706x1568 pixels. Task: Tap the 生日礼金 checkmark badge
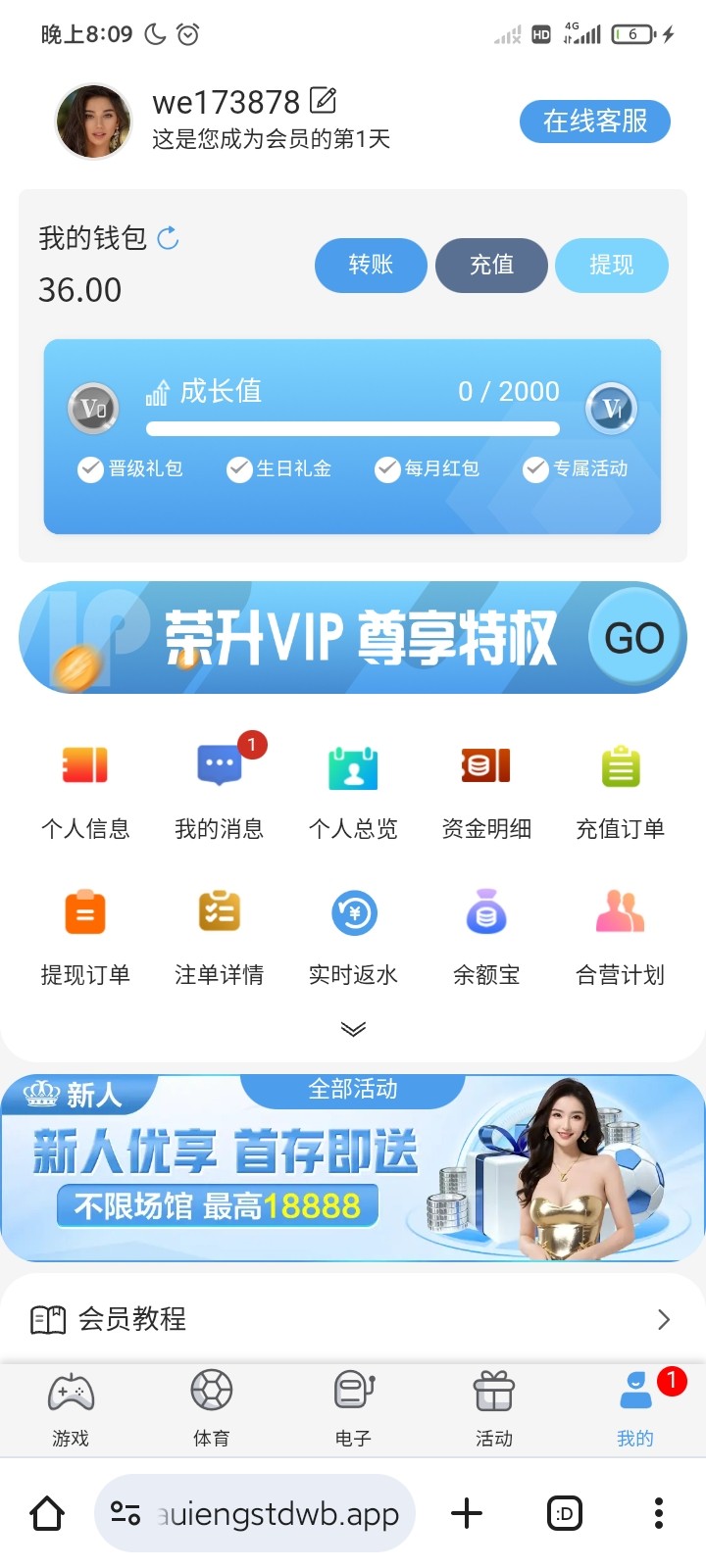238,469
